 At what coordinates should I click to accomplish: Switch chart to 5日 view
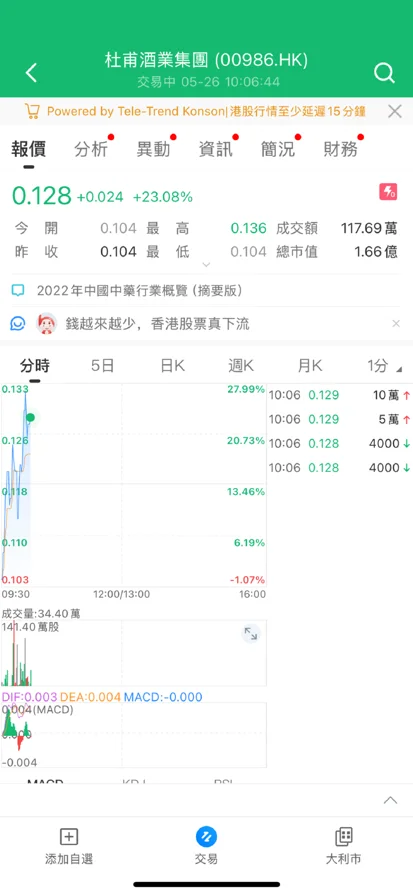tap(103, 366)
